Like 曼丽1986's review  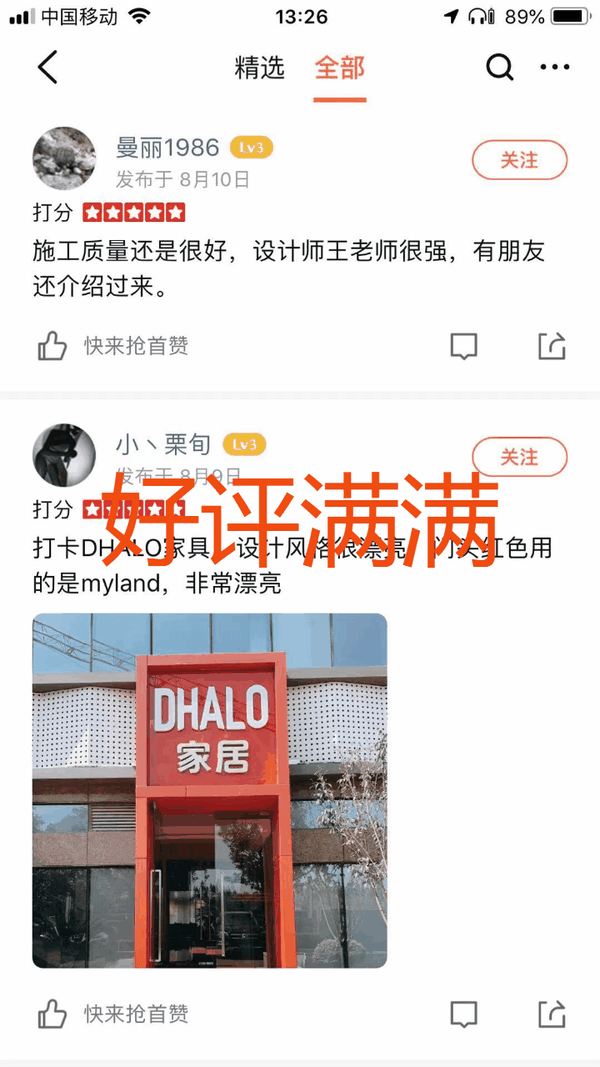52,346
